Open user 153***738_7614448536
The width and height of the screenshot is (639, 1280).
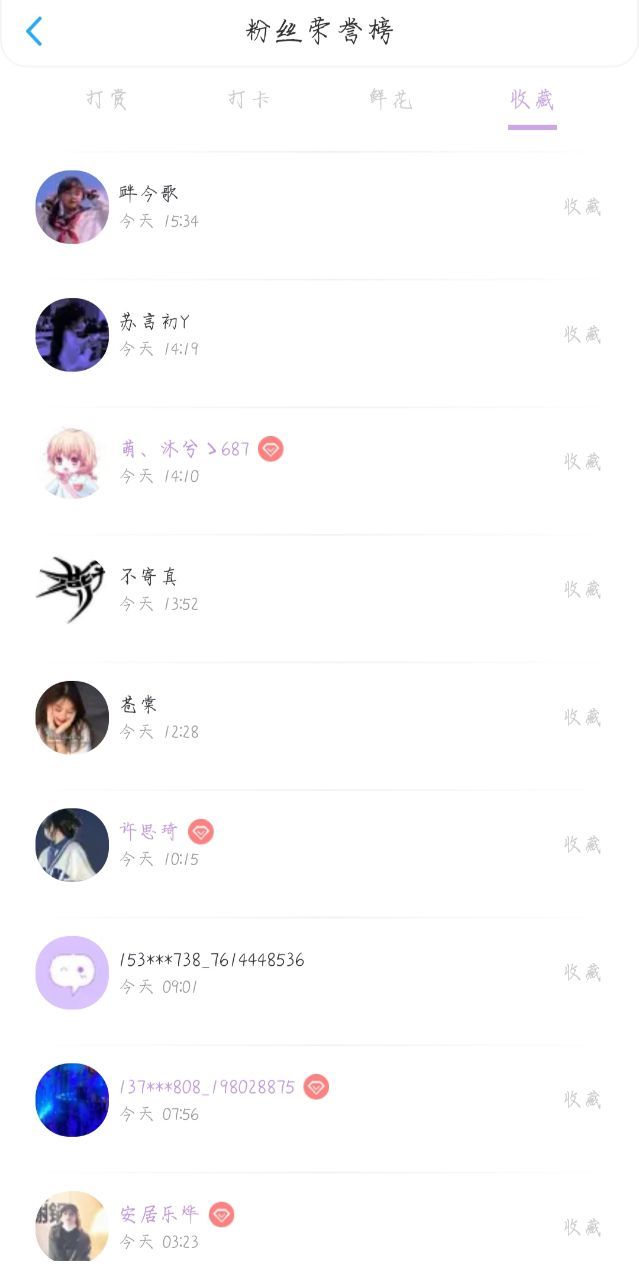click(x=319, y=973)
